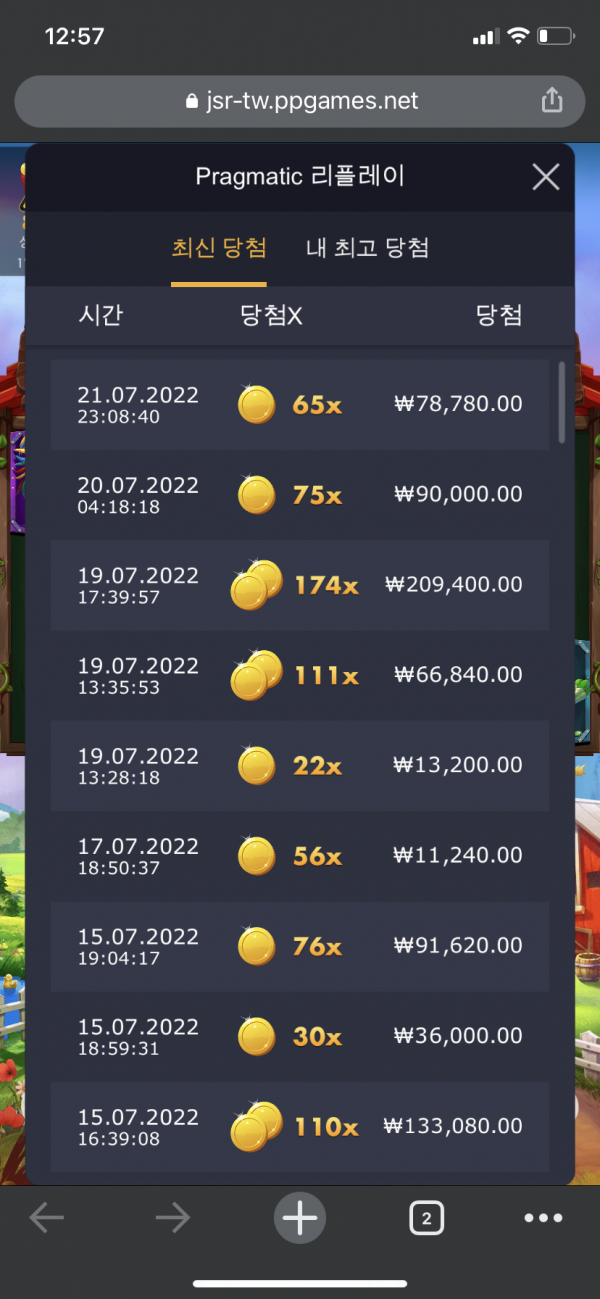Tap the jsr-tw.ppgames.net address field
Screen dimensions: 600x1299
pos(300,101)
